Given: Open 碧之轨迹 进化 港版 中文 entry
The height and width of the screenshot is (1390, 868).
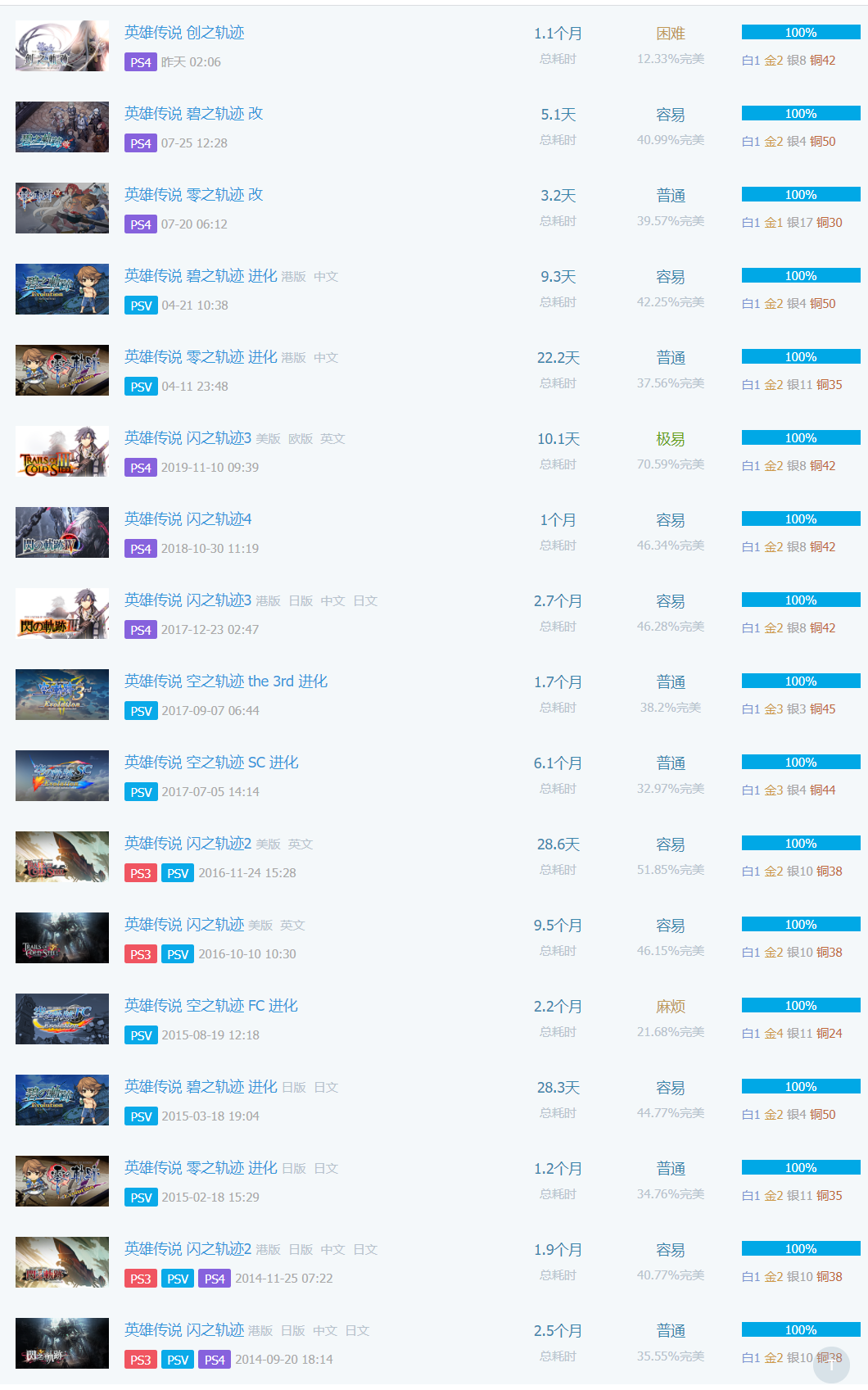Looking at the screenshot, I should [201, 276].
